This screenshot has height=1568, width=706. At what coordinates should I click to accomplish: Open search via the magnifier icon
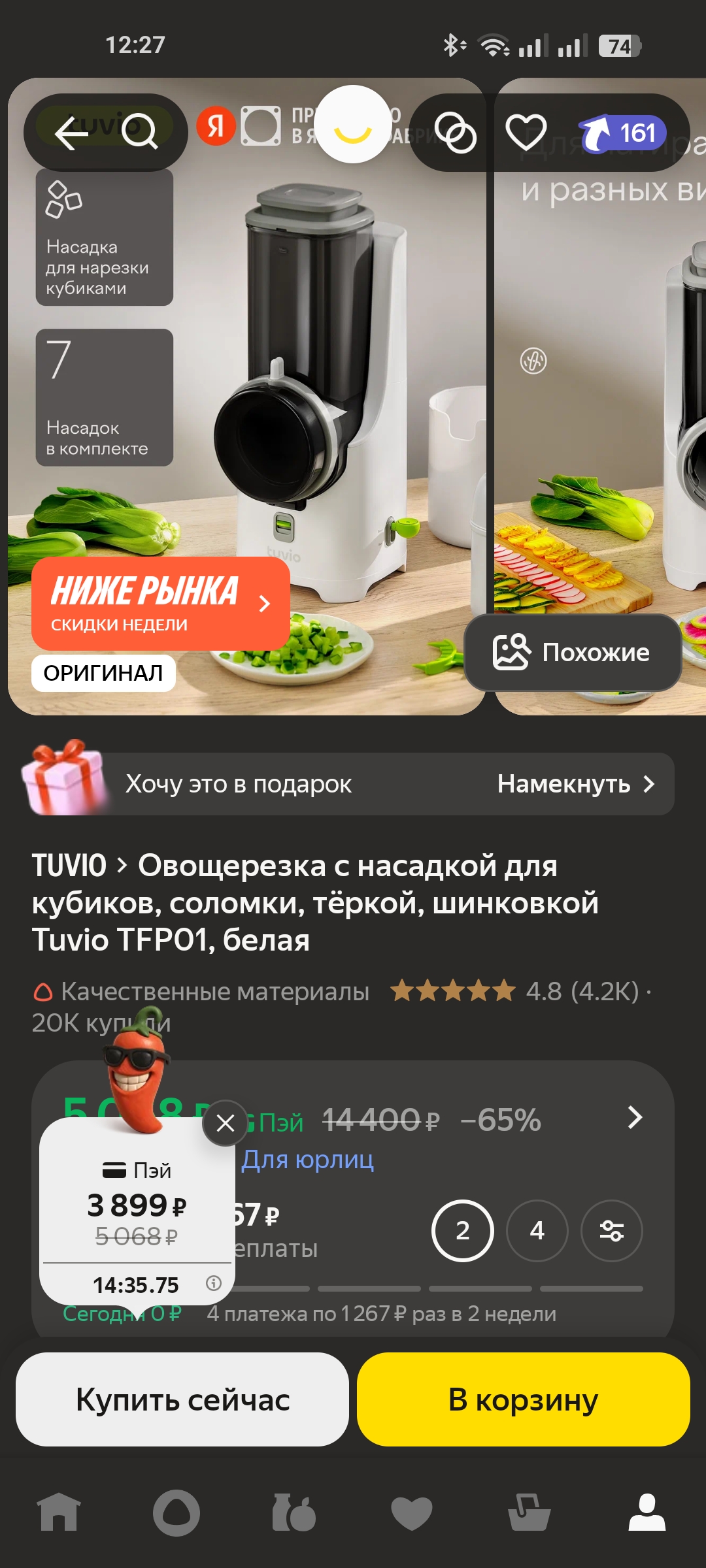[139, 133]
